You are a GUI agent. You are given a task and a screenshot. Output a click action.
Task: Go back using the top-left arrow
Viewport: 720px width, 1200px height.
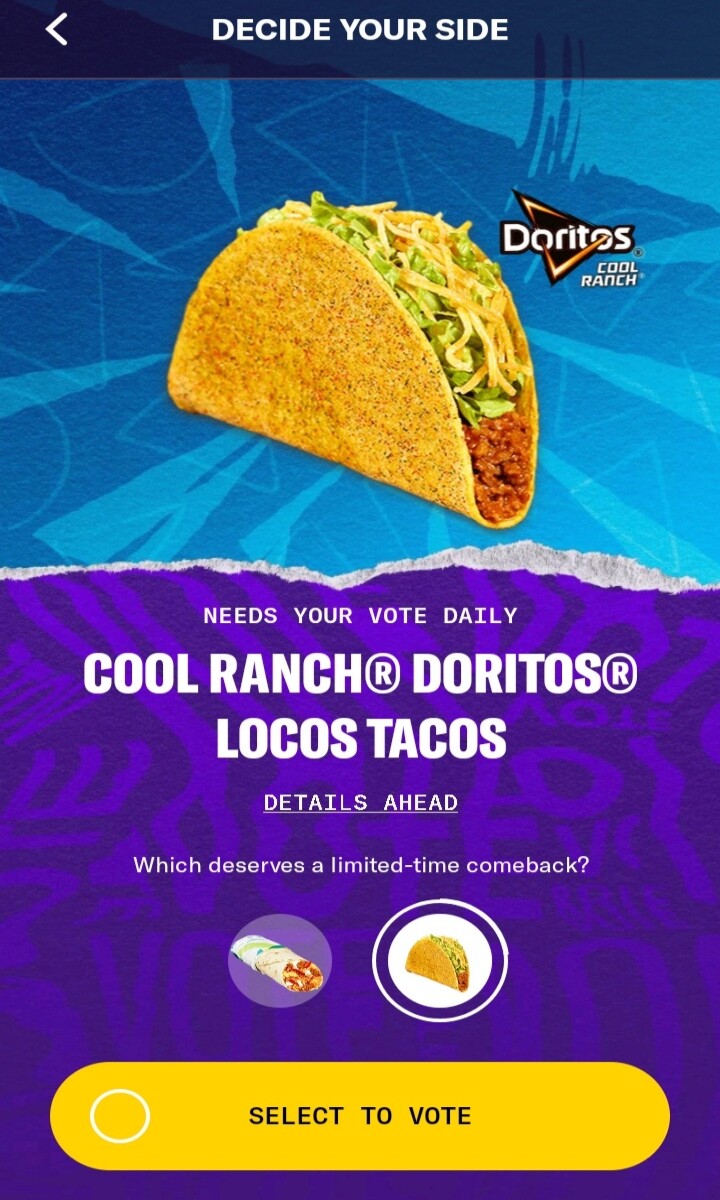pyautogui.click(x=57, y=30)
